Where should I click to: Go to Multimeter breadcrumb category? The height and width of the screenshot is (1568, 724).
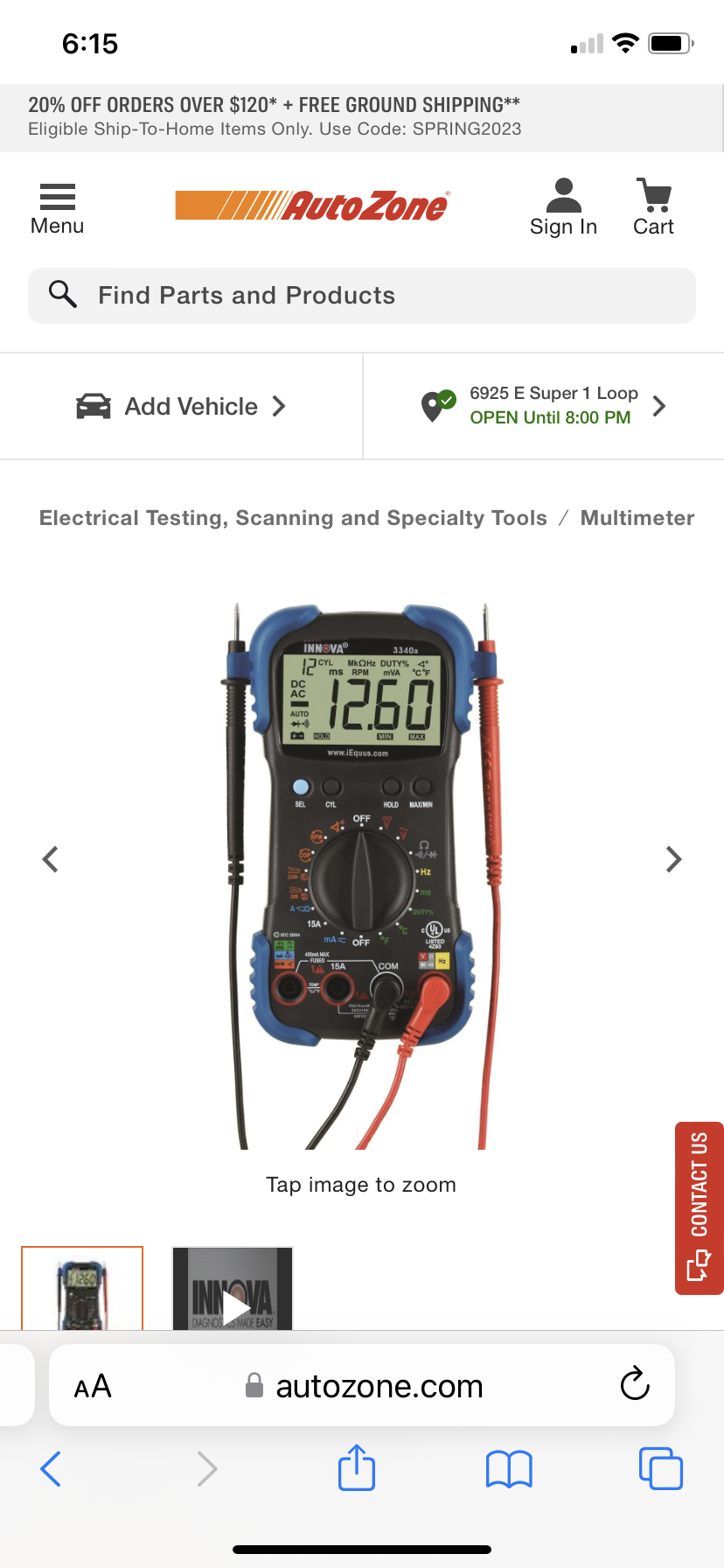(x=637, y=518)
